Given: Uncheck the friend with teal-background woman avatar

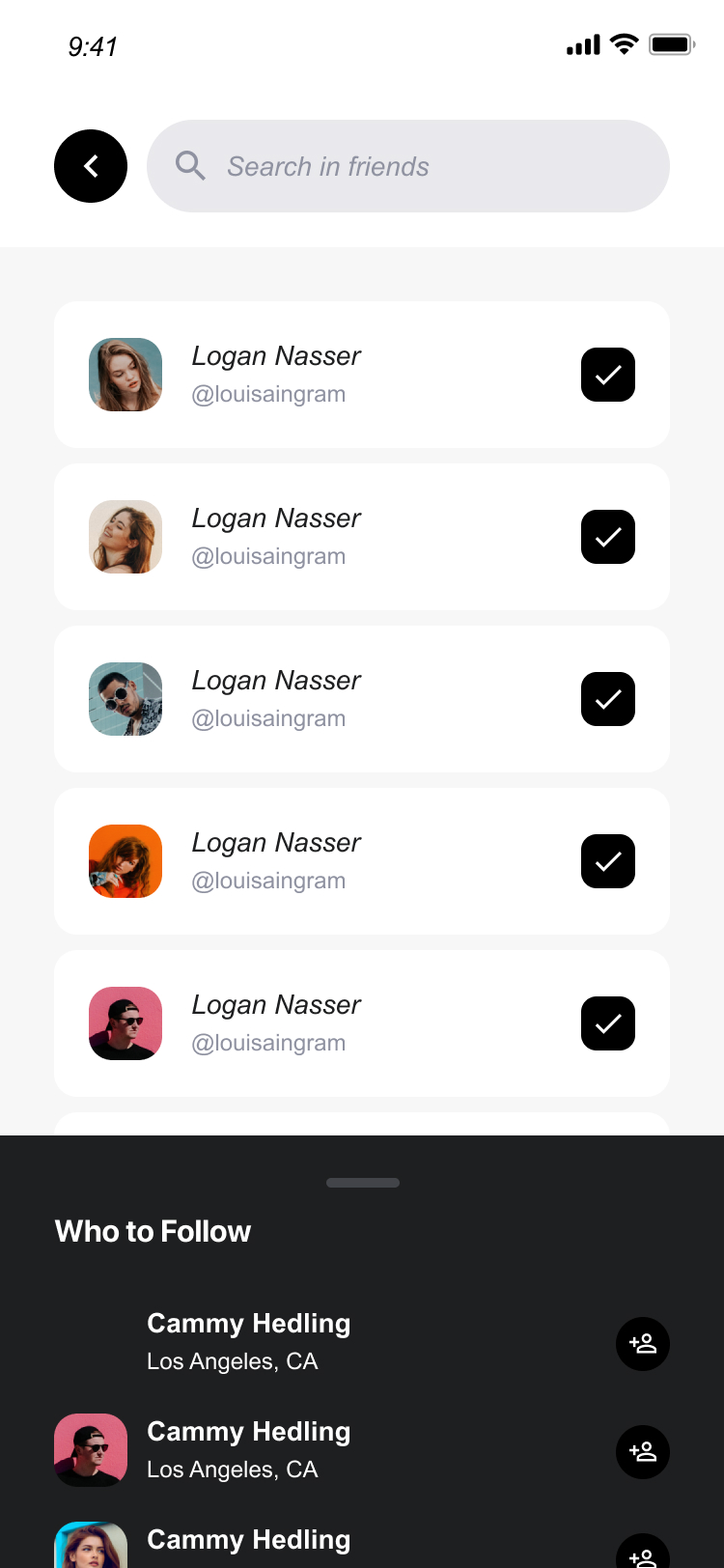Looking at the screenshot, I should click(x=607, y=375).
